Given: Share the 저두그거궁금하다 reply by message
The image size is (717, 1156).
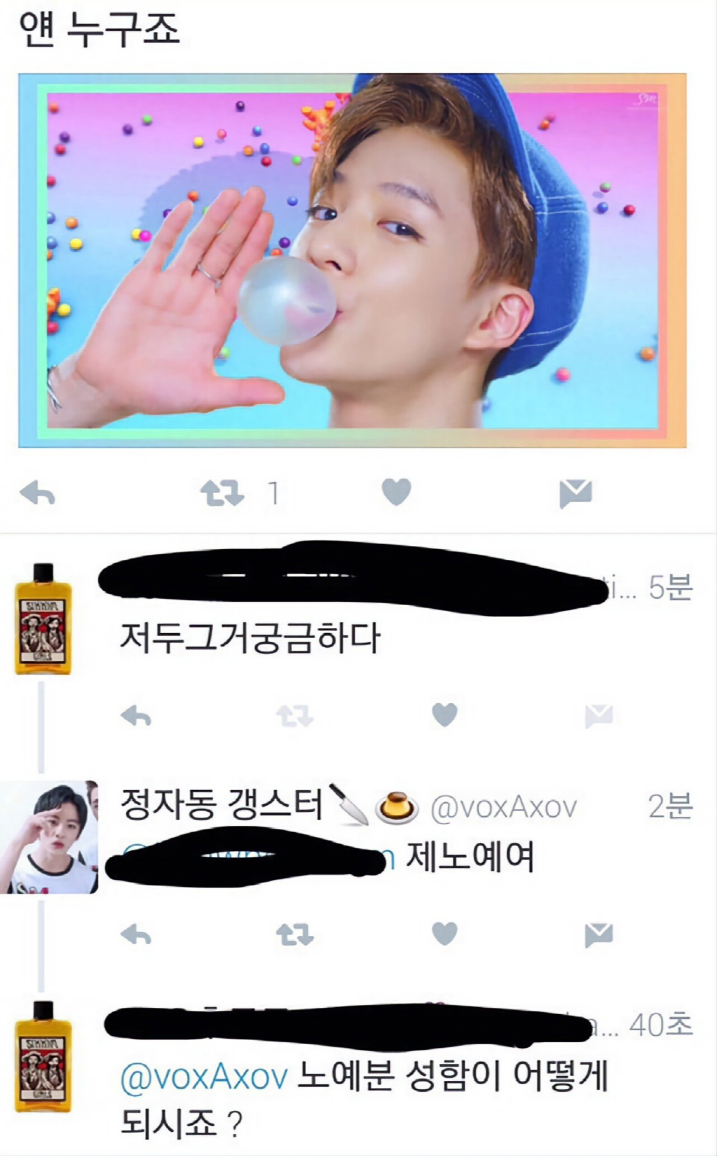Looking at the screenshot, I should coord(598,715).
